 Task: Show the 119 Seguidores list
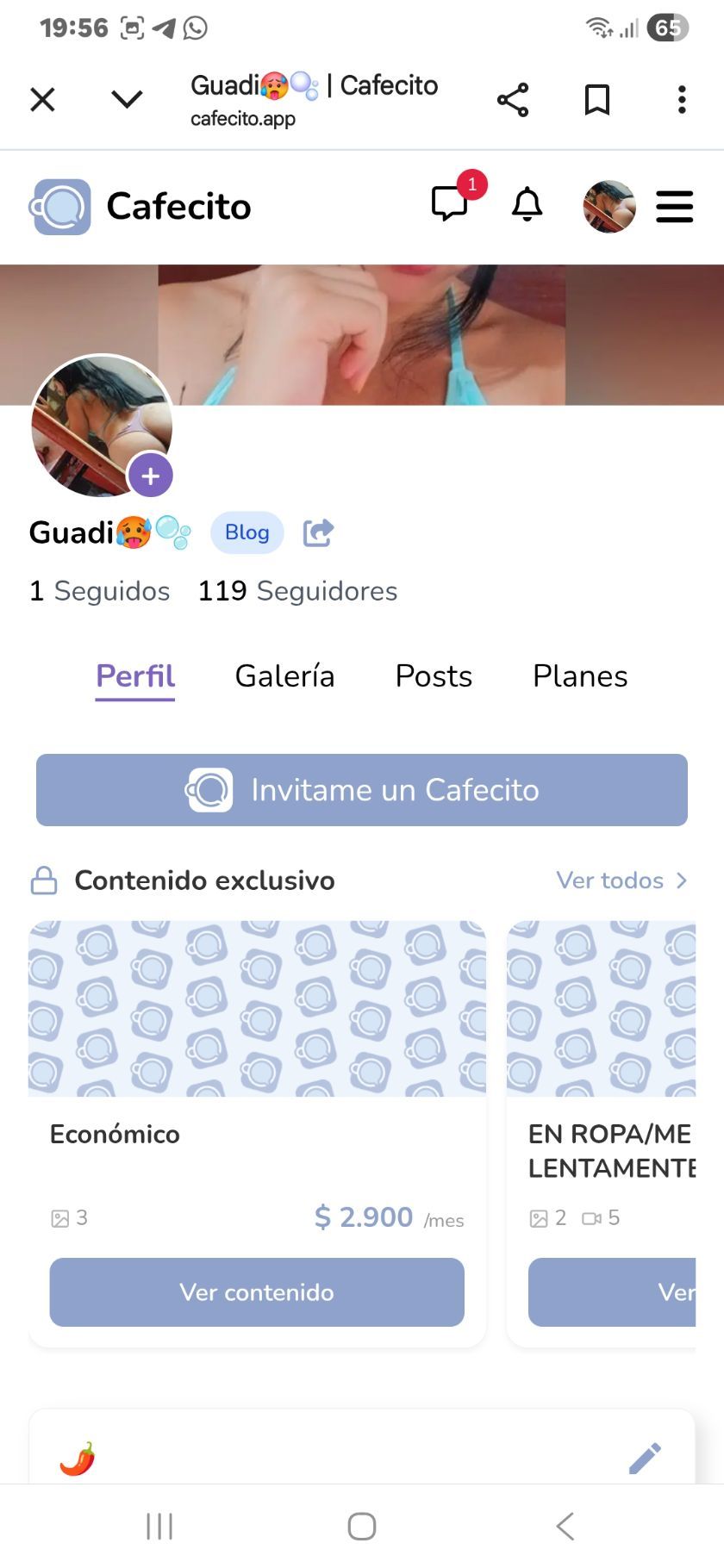coord(298,591)
